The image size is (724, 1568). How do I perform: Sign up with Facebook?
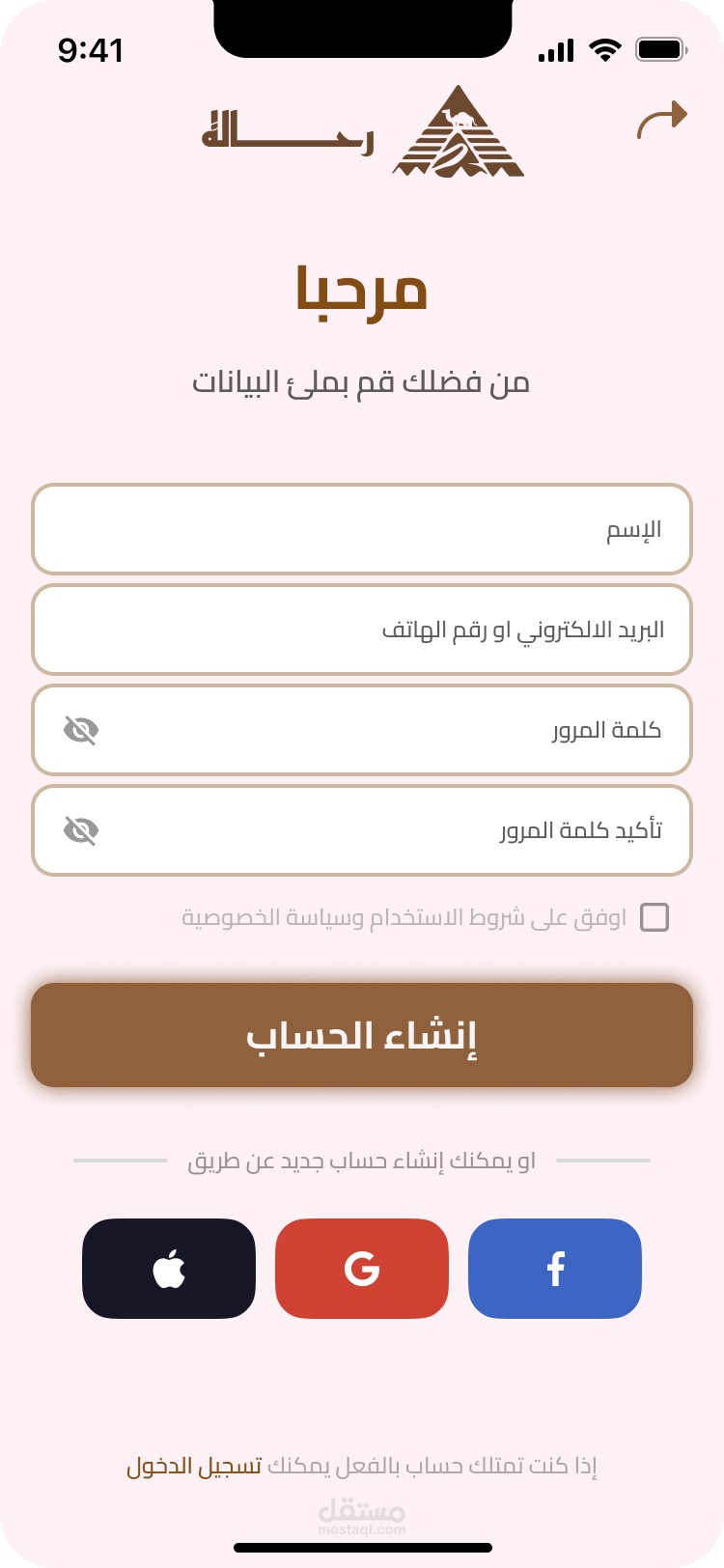tap(555, 1269)
